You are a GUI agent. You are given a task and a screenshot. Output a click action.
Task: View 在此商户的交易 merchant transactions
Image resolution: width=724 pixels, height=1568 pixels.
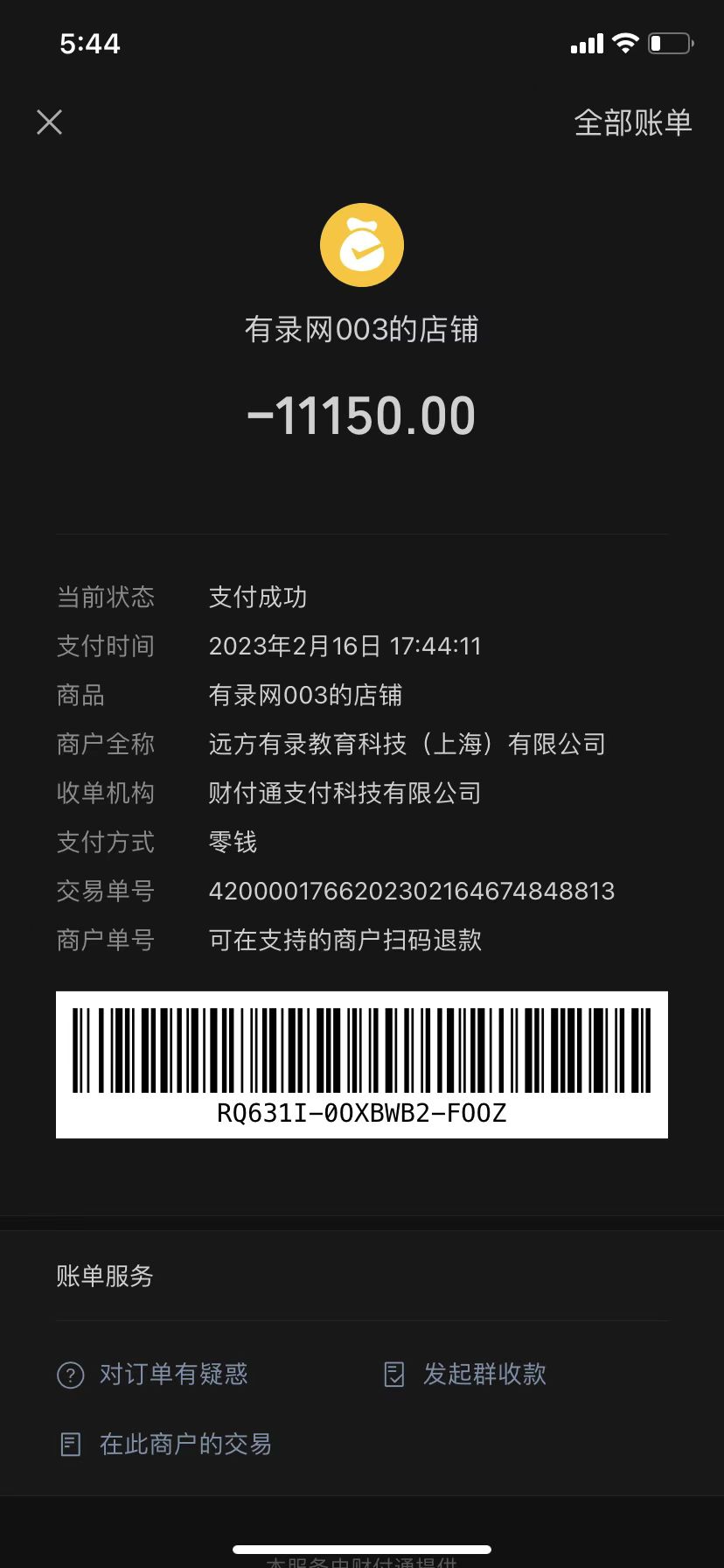click(166, 1444)
